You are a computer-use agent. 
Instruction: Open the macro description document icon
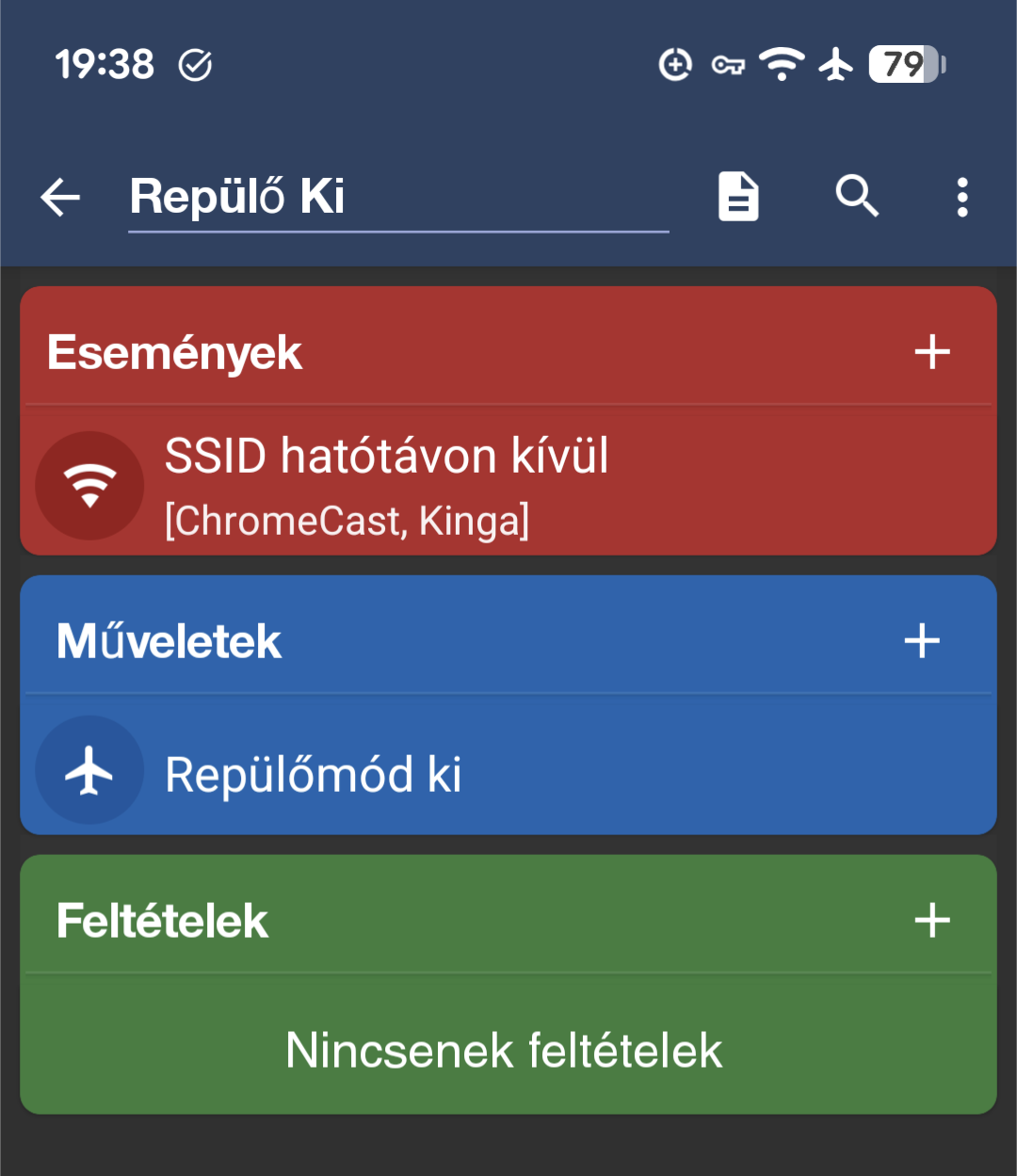tap(738, 197)
